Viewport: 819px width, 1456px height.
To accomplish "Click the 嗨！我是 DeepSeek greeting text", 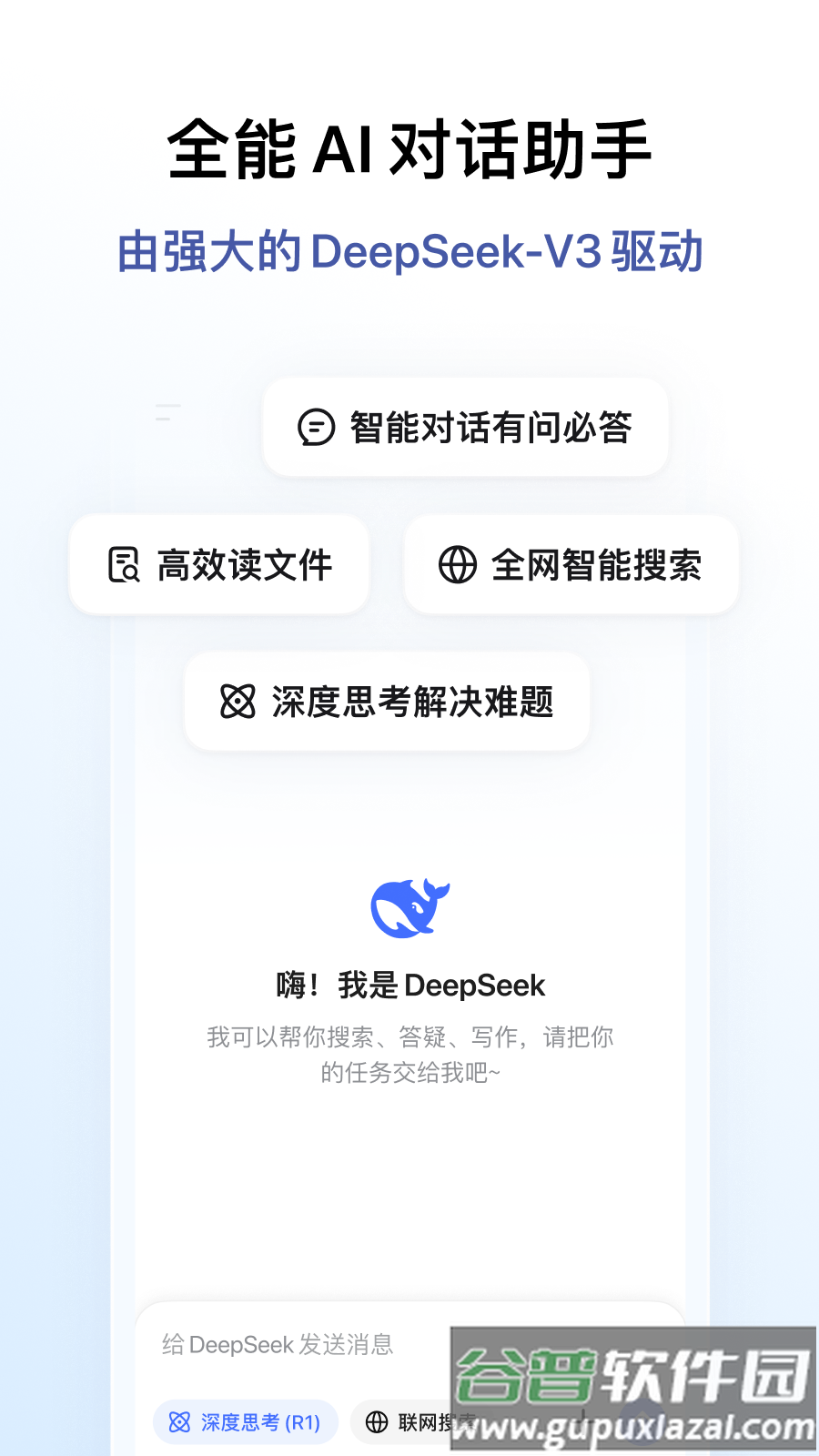I will pos(409,986).
